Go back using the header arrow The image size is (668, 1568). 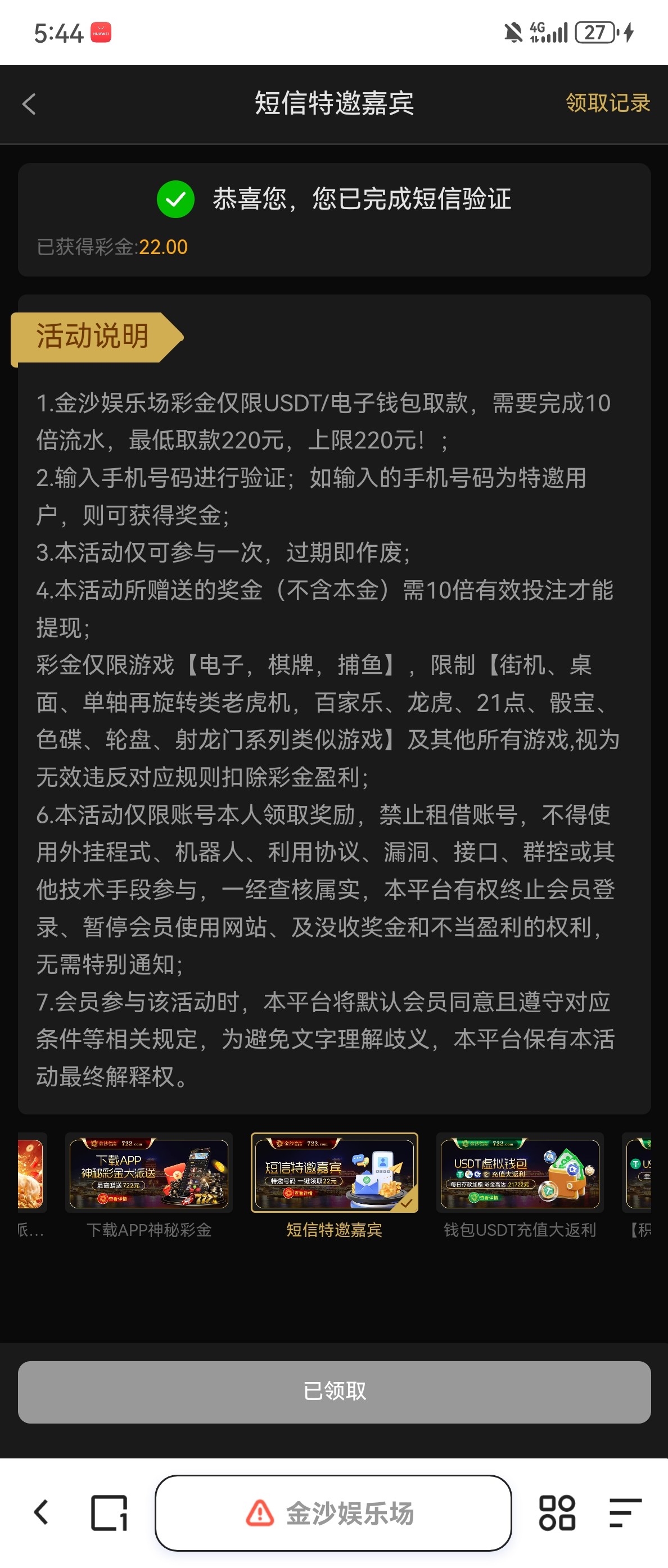[x=29, y=103]
